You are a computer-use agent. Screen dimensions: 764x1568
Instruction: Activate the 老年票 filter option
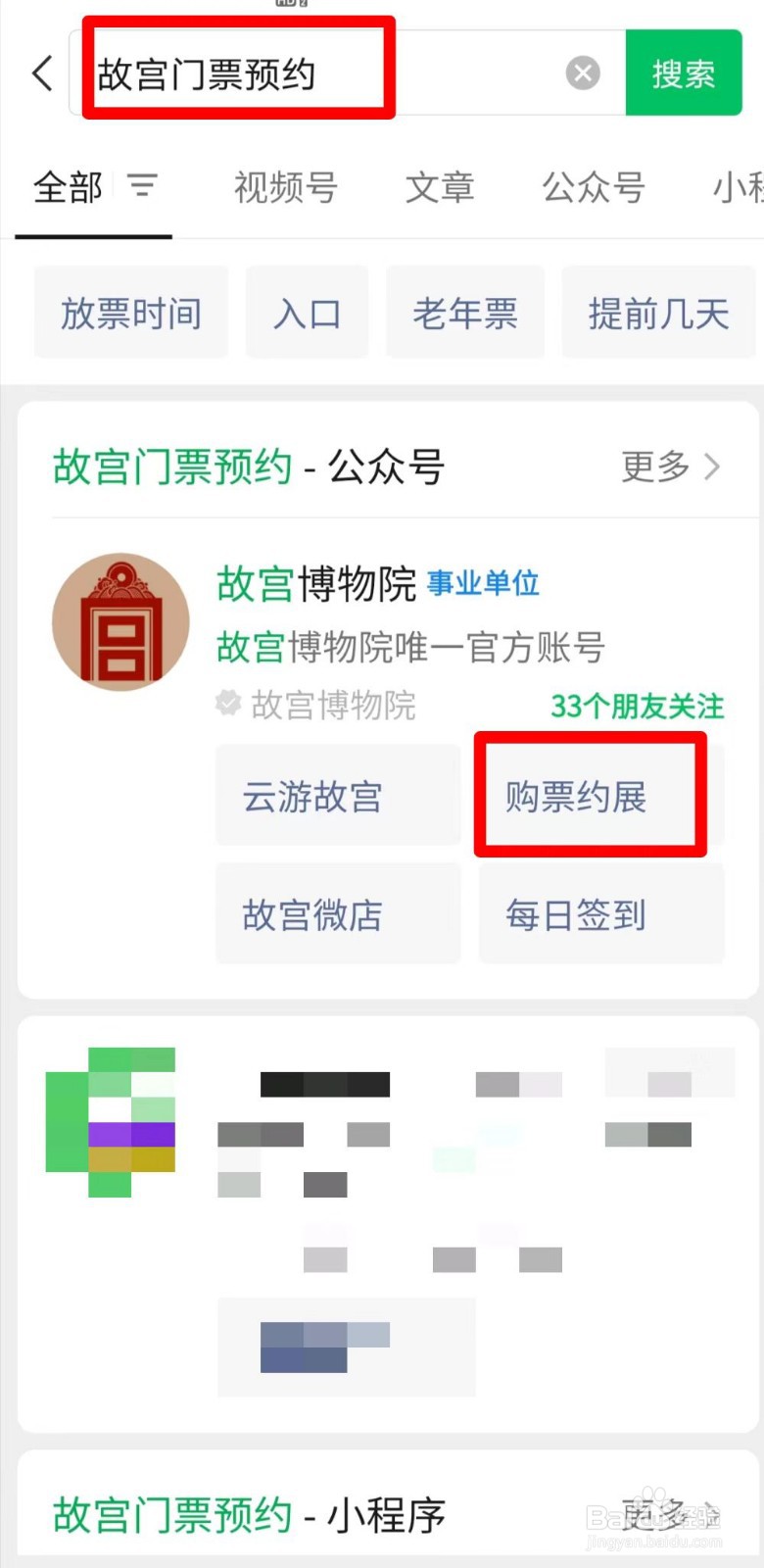(465, 313)
